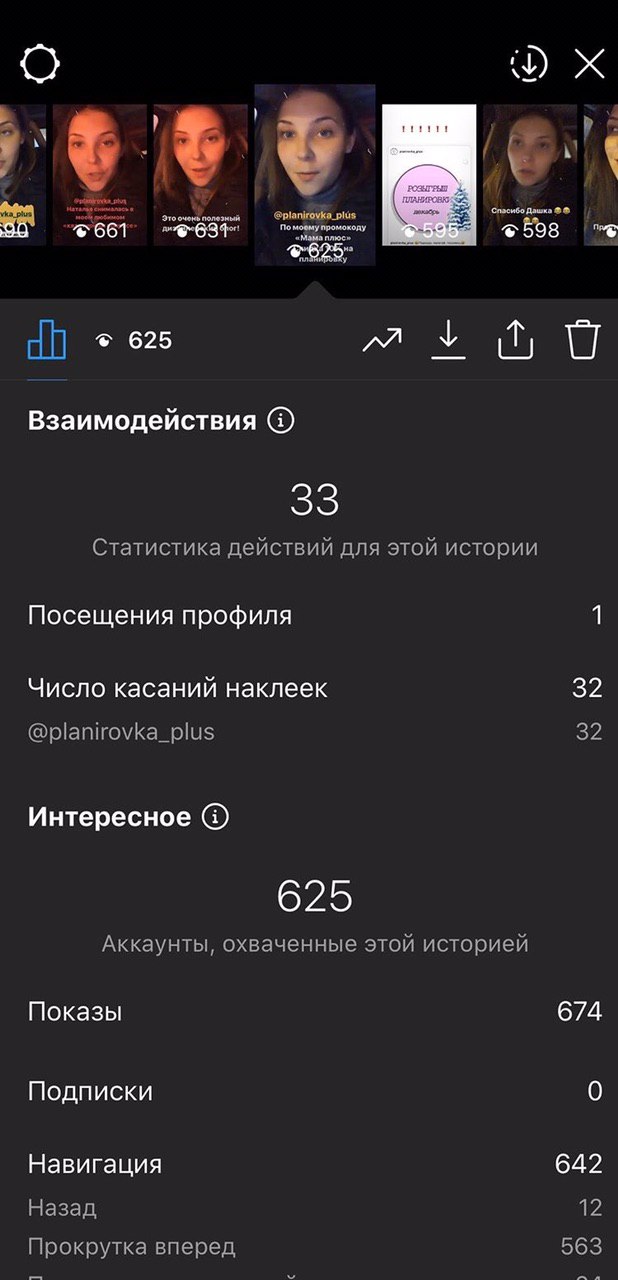The height and width of the screenshot is (1280, 618).
Task: Select the story thumbnail with 598 views
Action: [x=530, y=175]
